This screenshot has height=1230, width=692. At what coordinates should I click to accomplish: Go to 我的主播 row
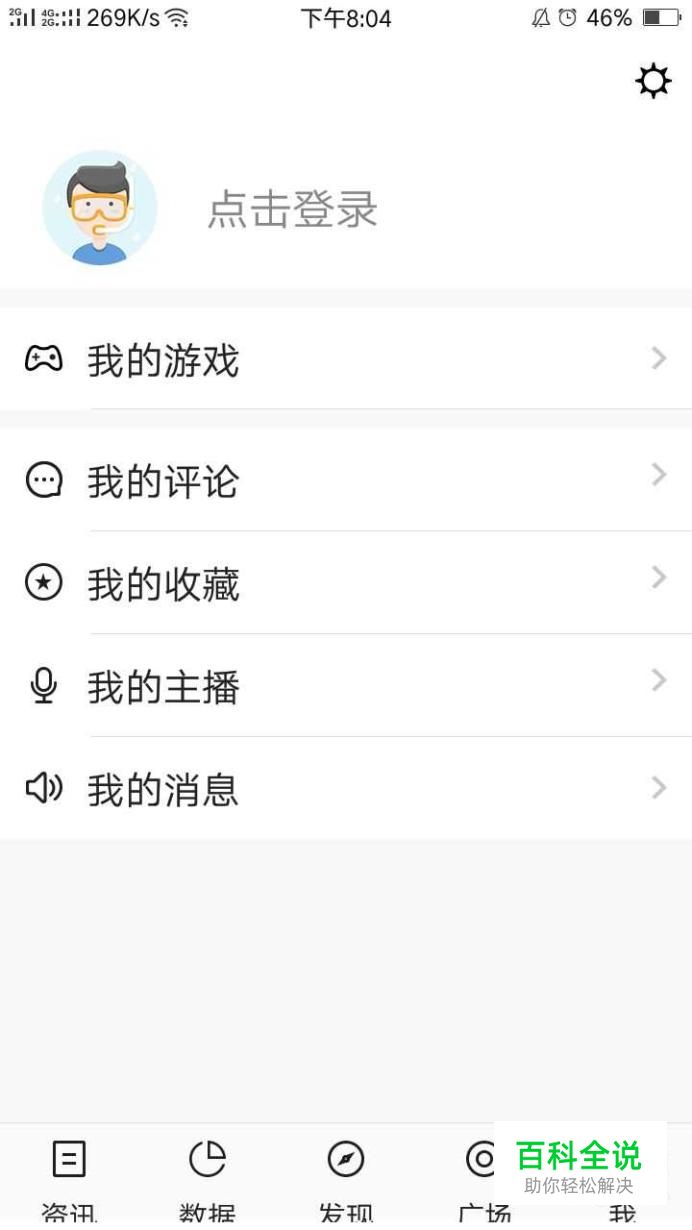346,687
